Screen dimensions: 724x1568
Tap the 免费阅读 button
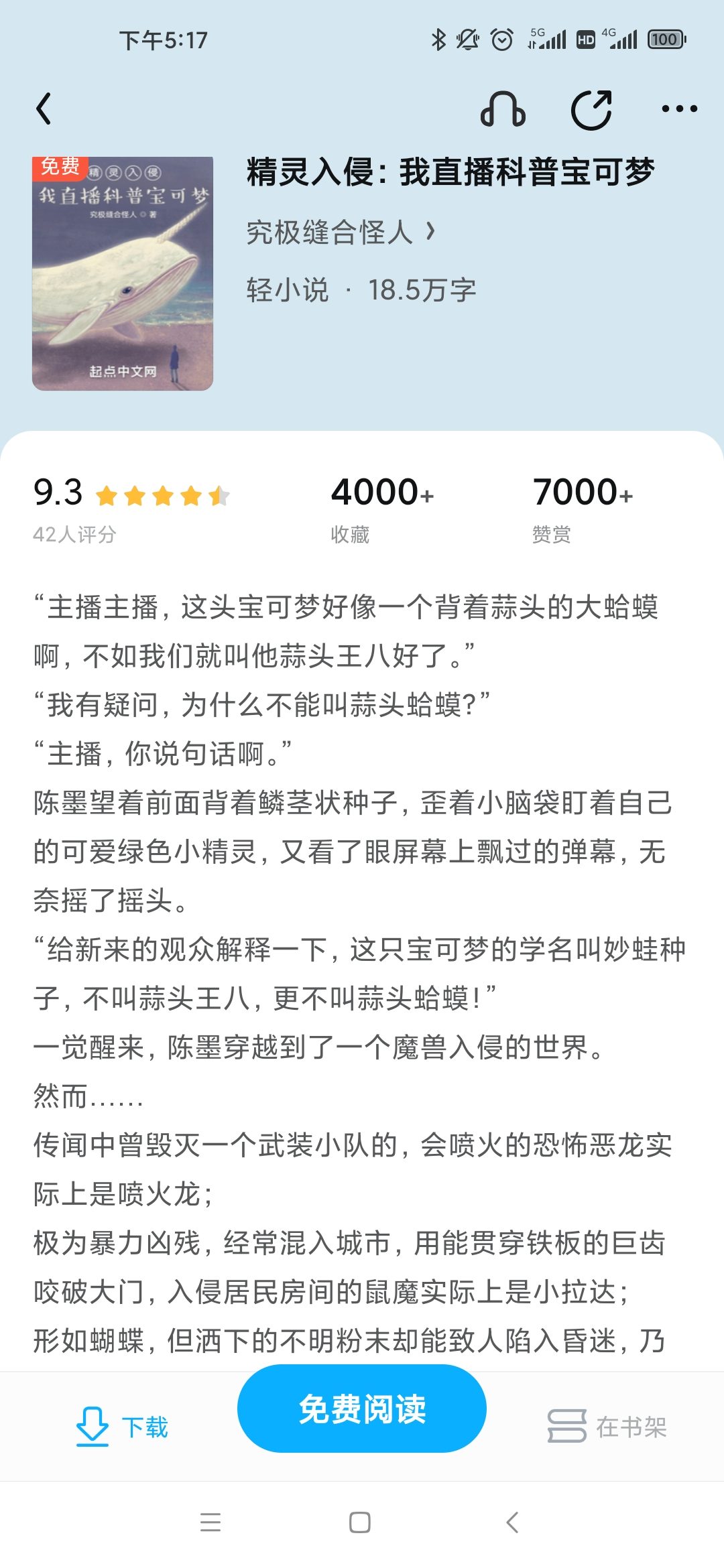(362, 1409)
